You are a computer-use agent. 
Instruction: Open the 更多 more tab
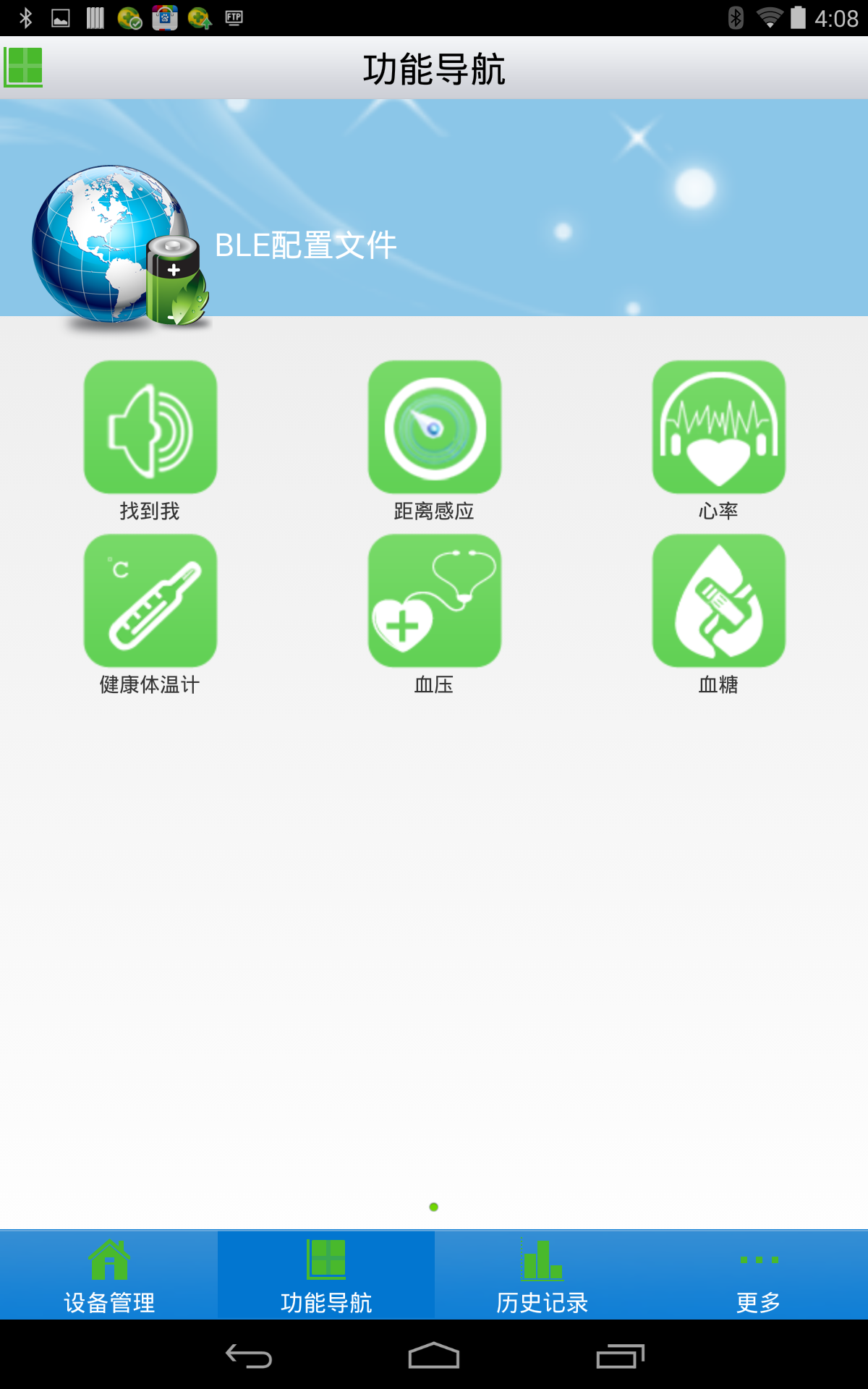(759, 1275)
